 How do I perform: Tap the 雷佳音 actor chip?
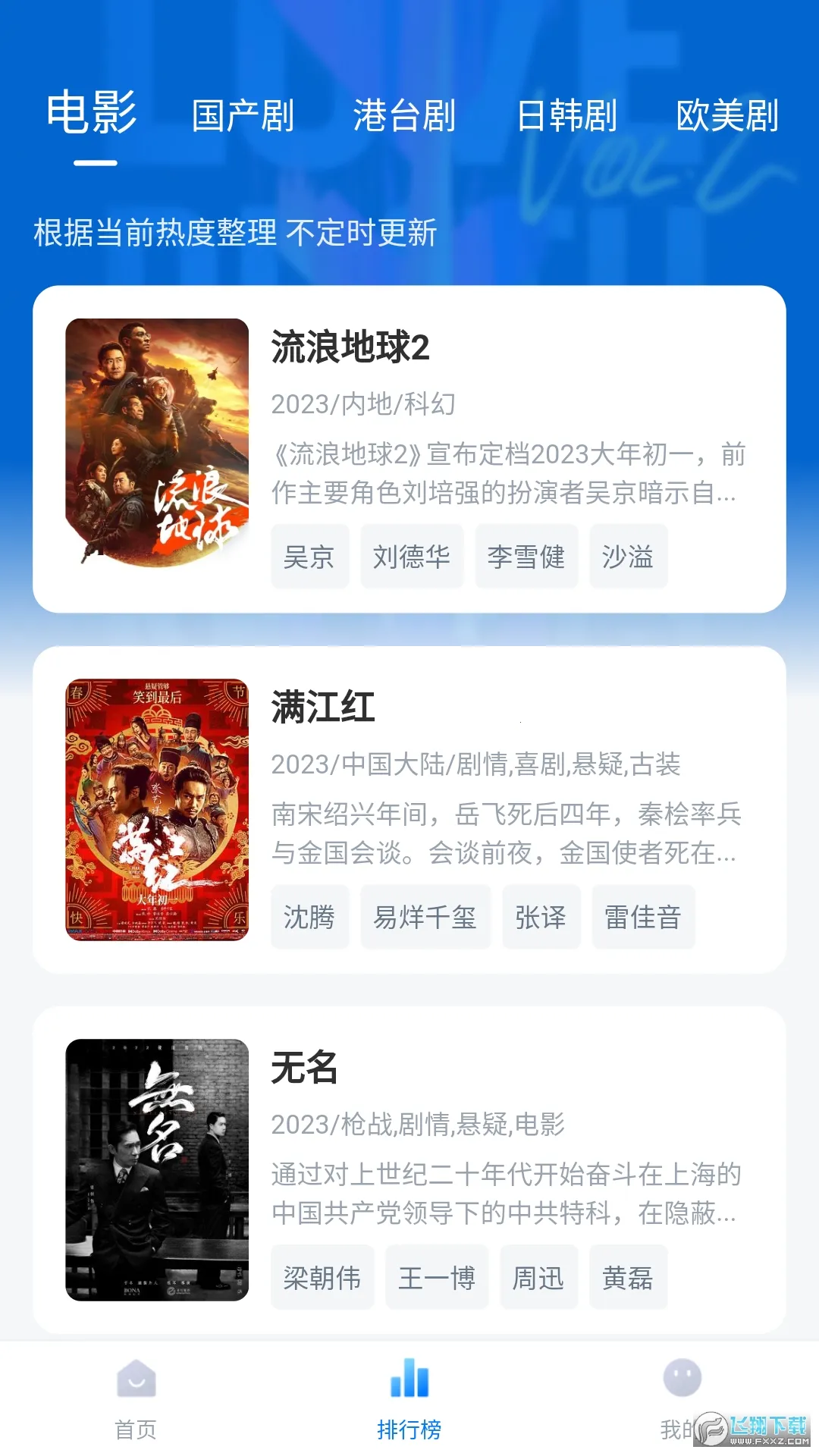click(x=643, y=917)
